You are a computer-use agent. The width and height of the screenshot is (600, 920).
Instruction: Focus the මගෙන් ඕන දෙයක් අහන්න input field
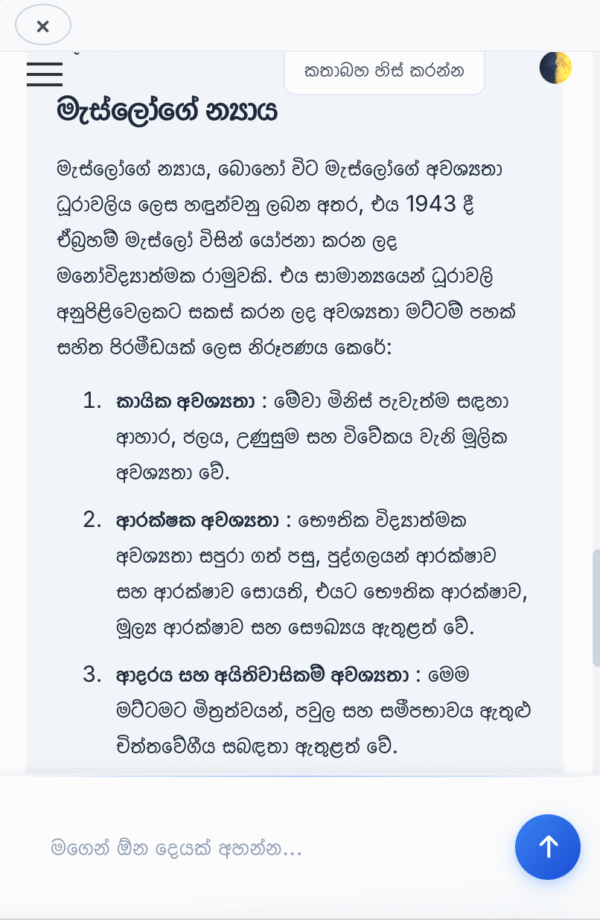270,848
